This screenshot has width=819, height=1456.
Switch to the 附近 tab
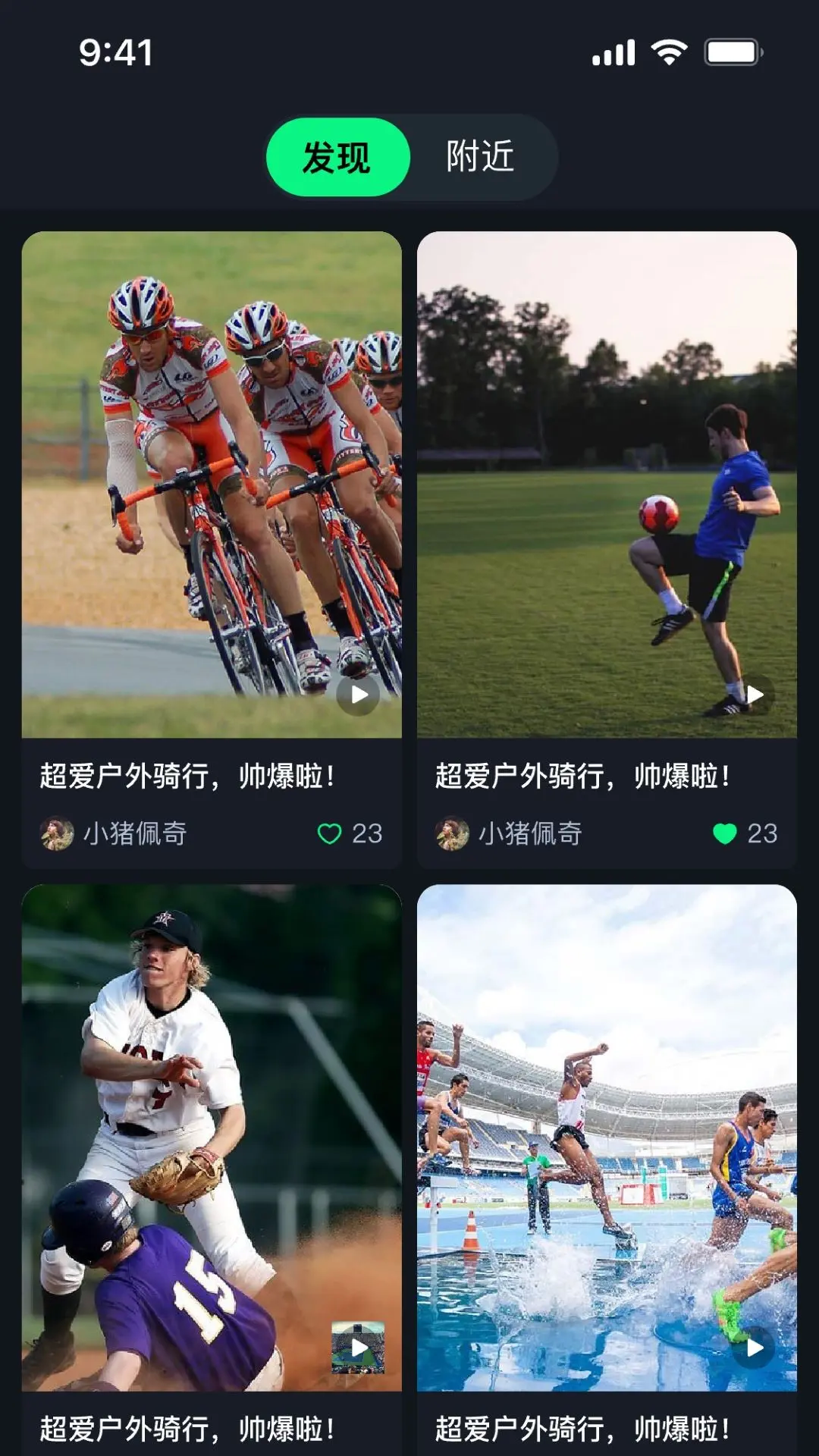pyautogui.click(x=479, y=156)
